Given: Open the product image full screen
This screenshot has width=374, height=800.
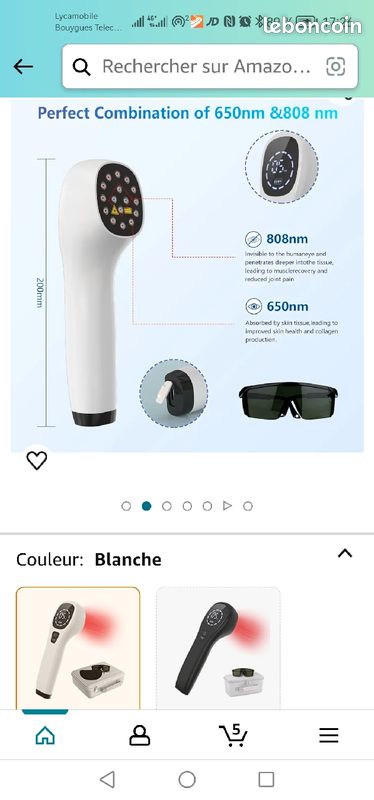Looking at the screenshot, I should click(x=187, y=276).
